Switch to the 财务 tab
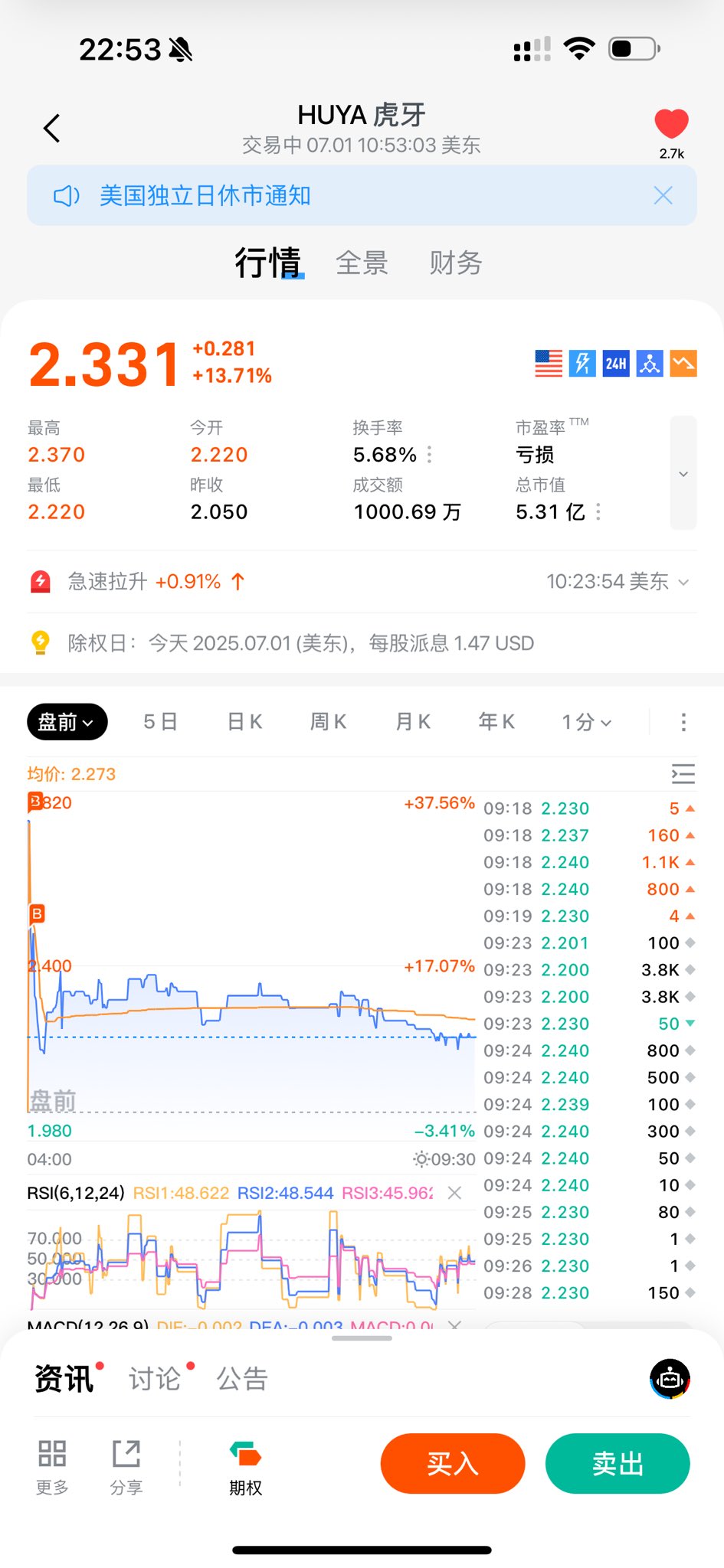This screenshot has width=724, height=1568. click(455, 263)
